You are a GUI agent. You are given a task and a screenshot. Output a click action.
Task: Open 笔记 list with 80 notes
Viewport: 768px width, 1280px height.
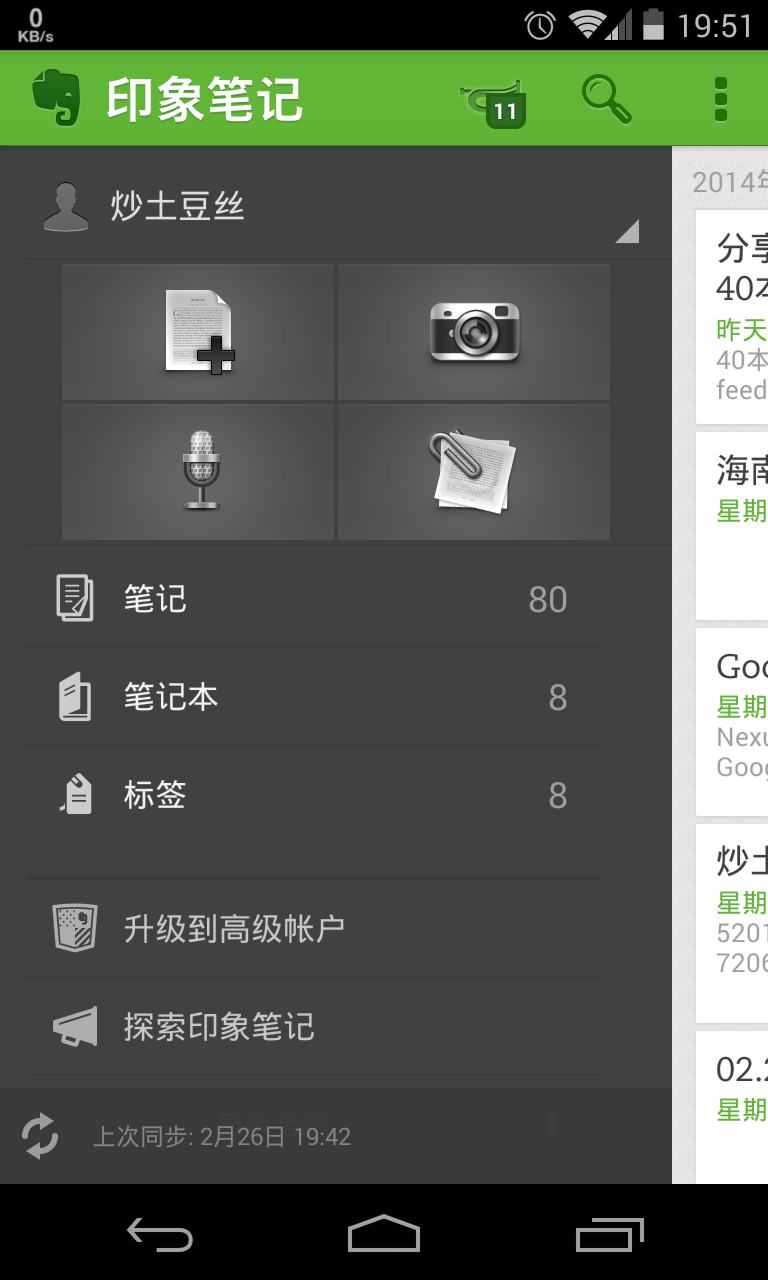pos(312,599)
